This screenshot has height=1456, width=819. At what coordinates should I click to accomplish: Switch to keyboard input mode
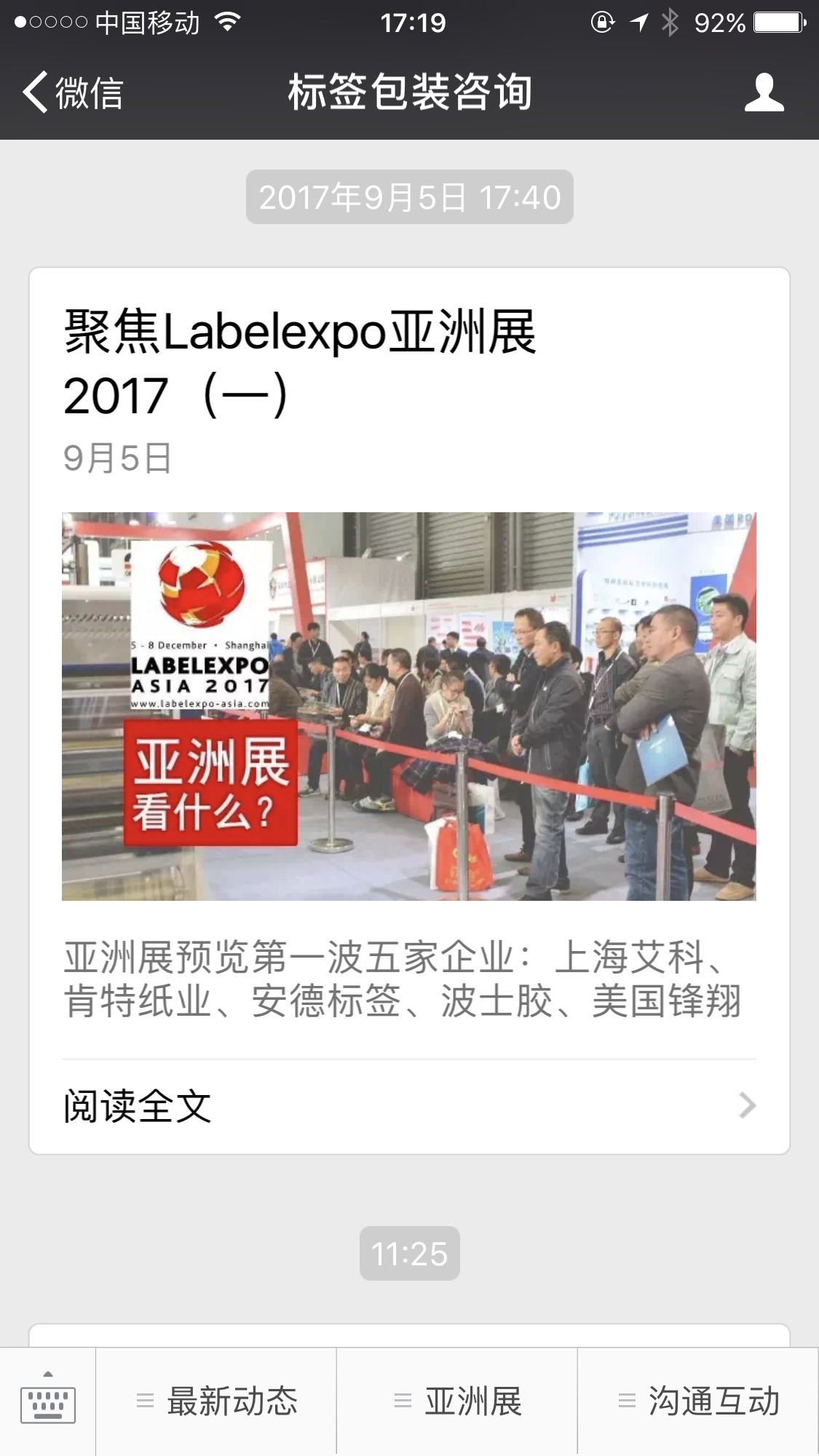(x=47, y=1401)
